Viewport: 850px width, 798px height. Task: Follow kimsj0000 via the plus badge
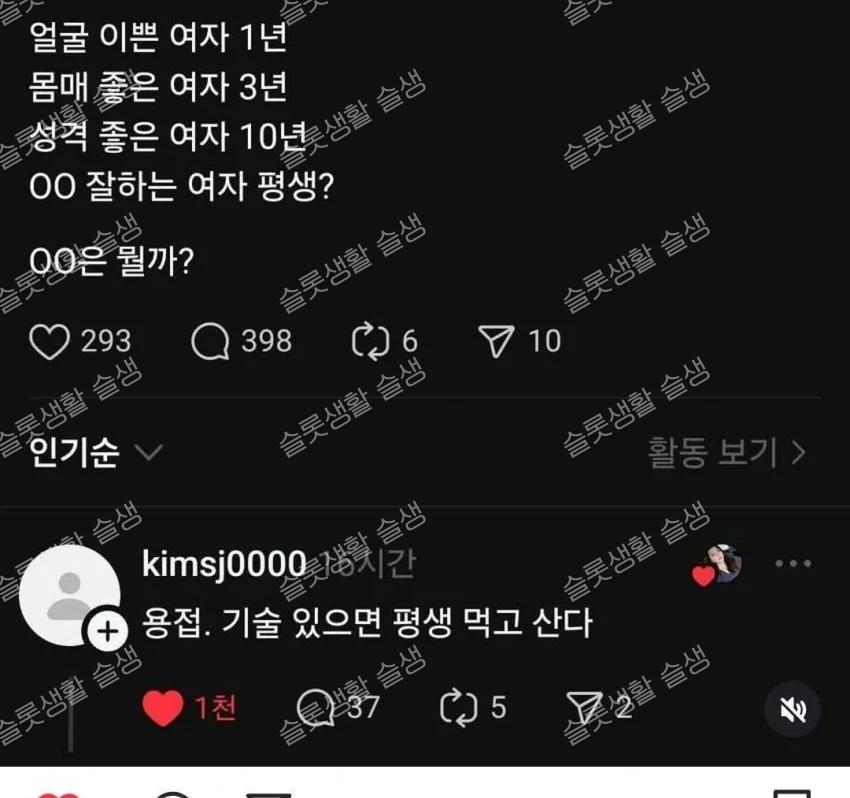pos(109,631)
